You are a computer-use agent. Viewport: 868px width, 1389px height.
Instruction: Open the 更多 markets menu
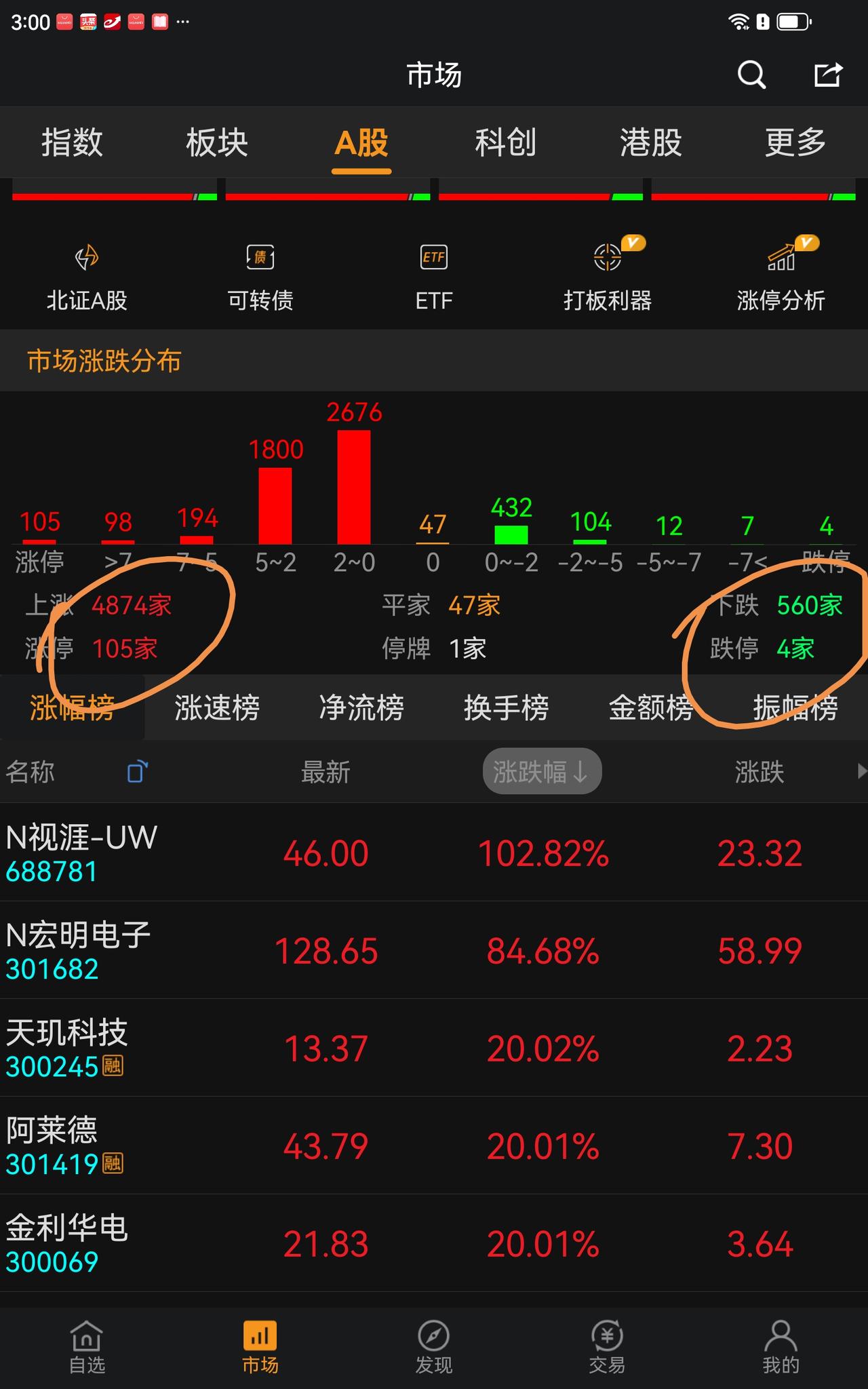pos(793,142)
